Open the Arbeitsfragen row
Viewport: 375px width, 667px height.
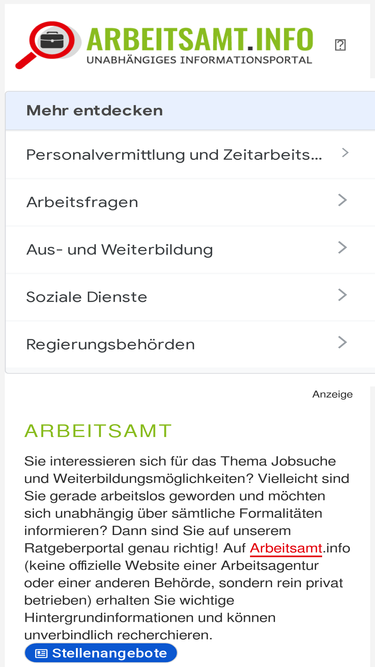(x=188, y=202)
